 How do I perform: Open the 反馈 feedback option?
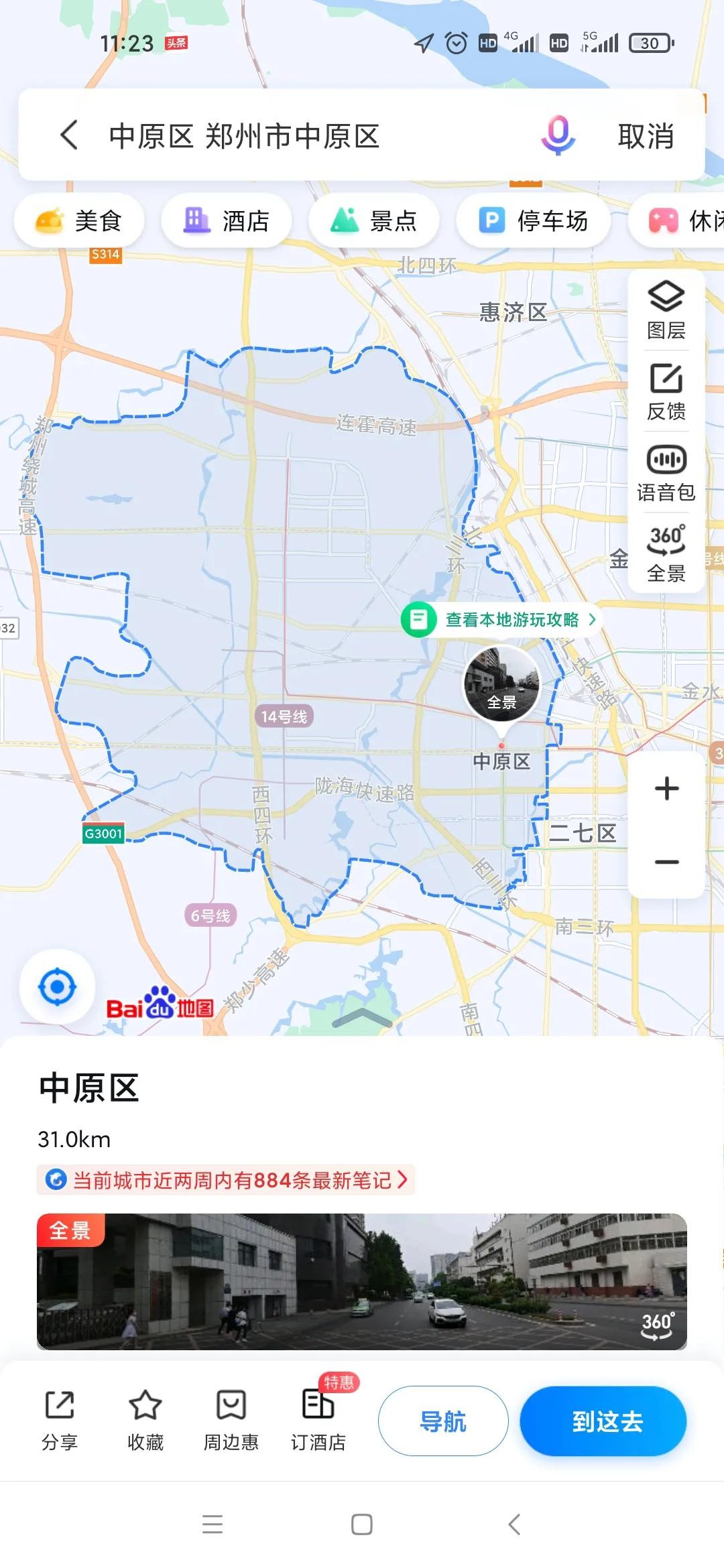666,392
